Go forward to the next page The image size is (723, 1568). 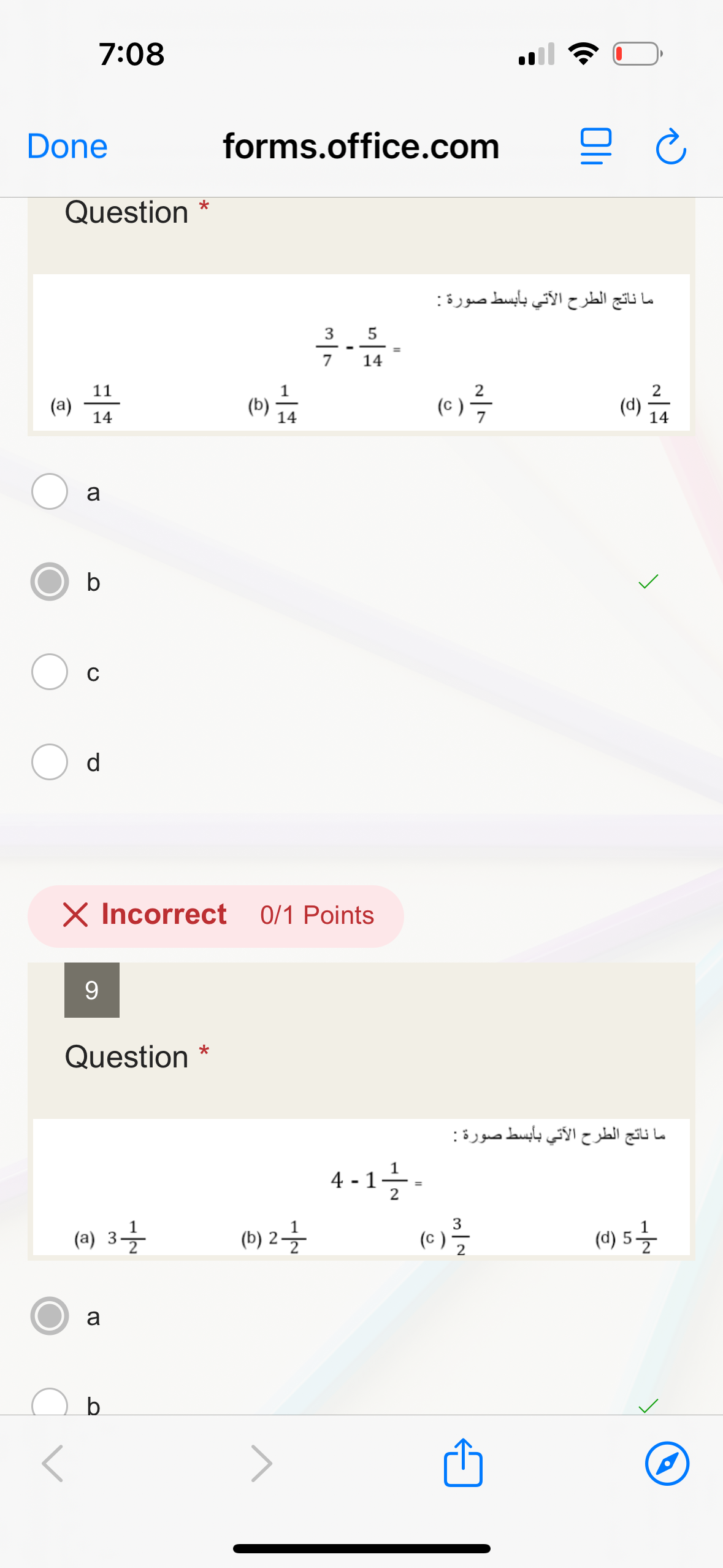pos(261,1464)
